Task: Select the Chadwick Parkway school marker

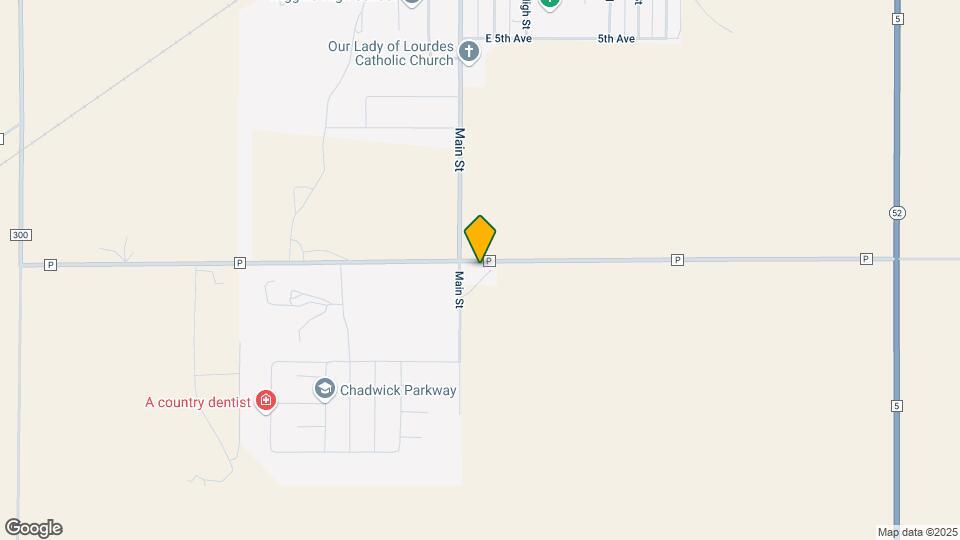Action: pyautogui.click(x=324, y=389)
